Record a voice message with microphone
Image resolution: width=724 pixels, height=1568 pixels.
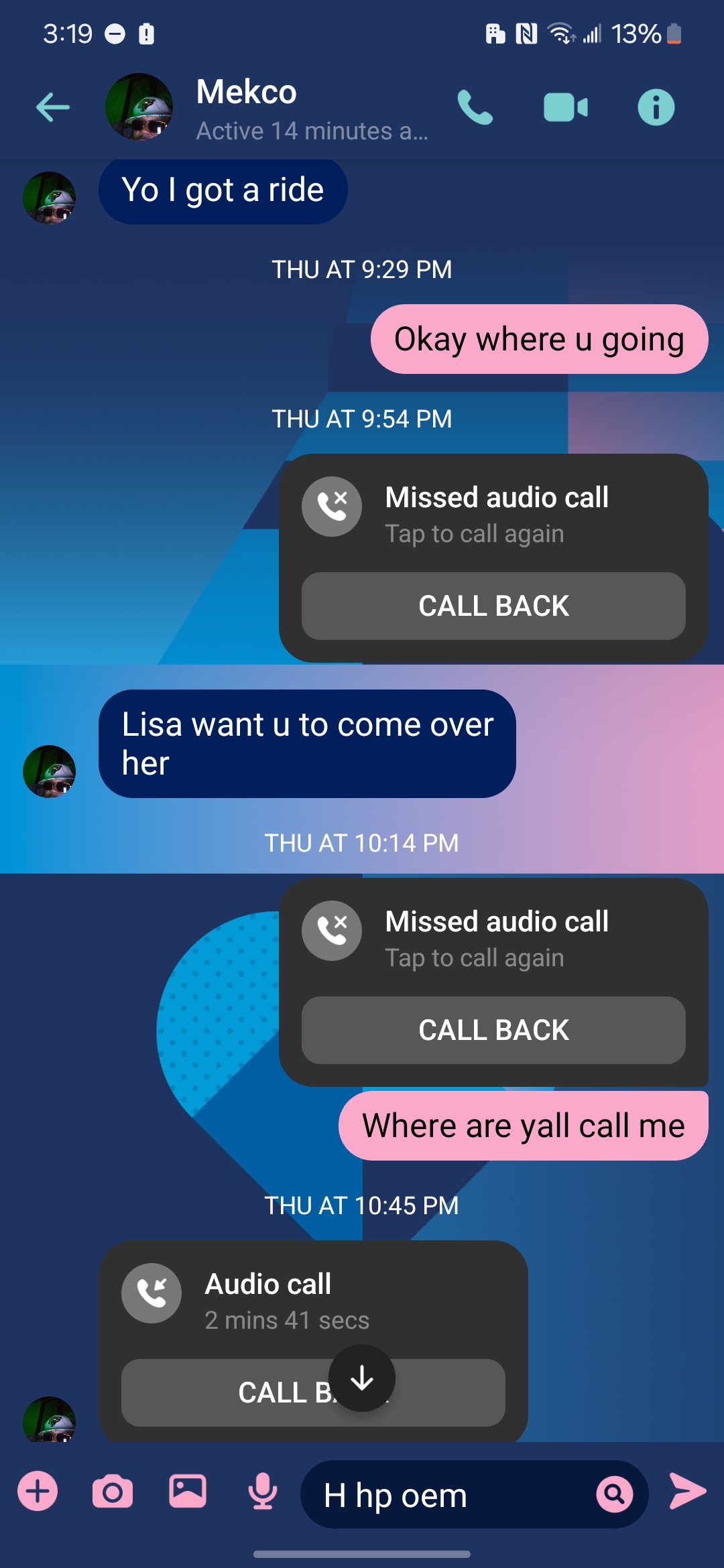tap(263, 1492)
